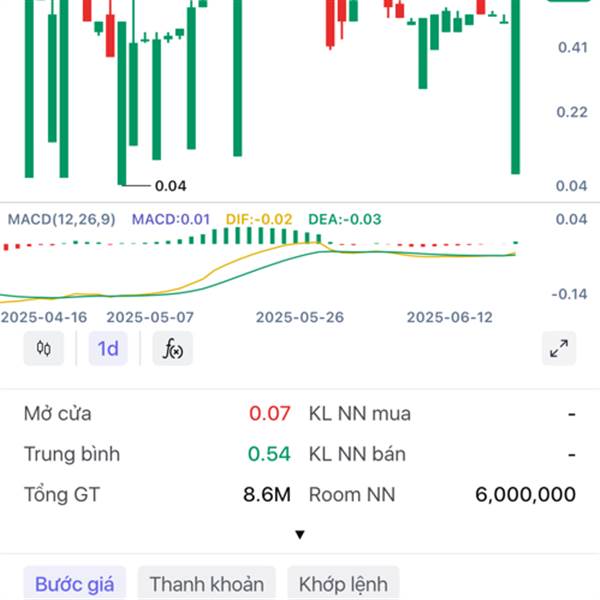Open the Khớp lệnh tab
Screen dimensions: 600x600
tap(343, 584)
